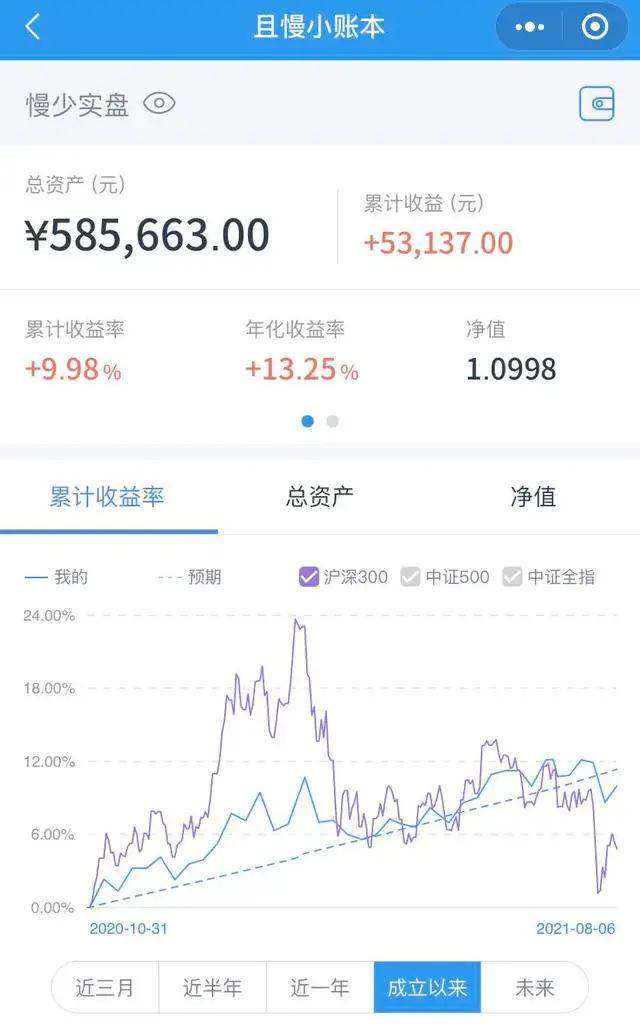
Task: Select the 成立以来 time range
Action: [x=428, y=987]
